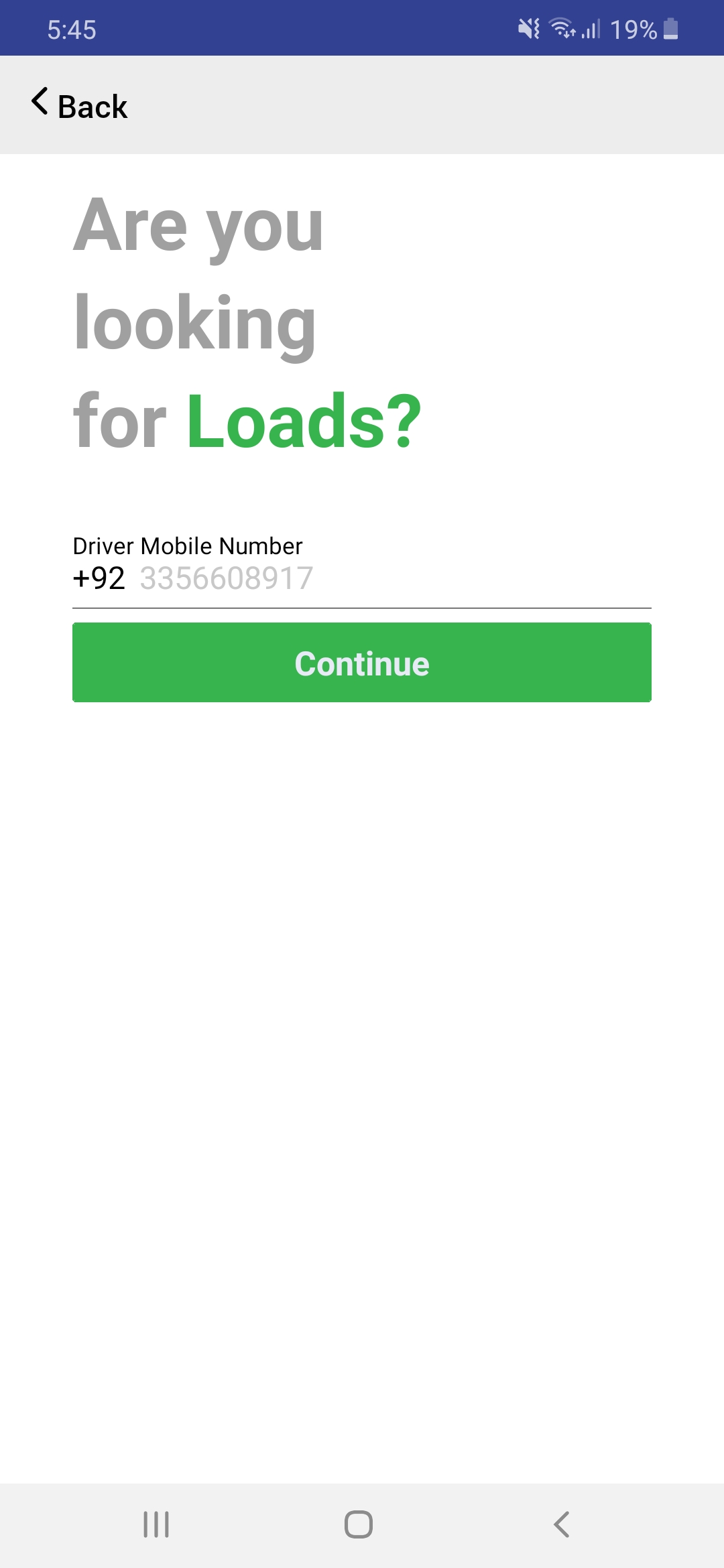The height and width of the screenshot is (1568, 724).
Task: Tap the Driver Mobile Number field
Action: (389, 579)
